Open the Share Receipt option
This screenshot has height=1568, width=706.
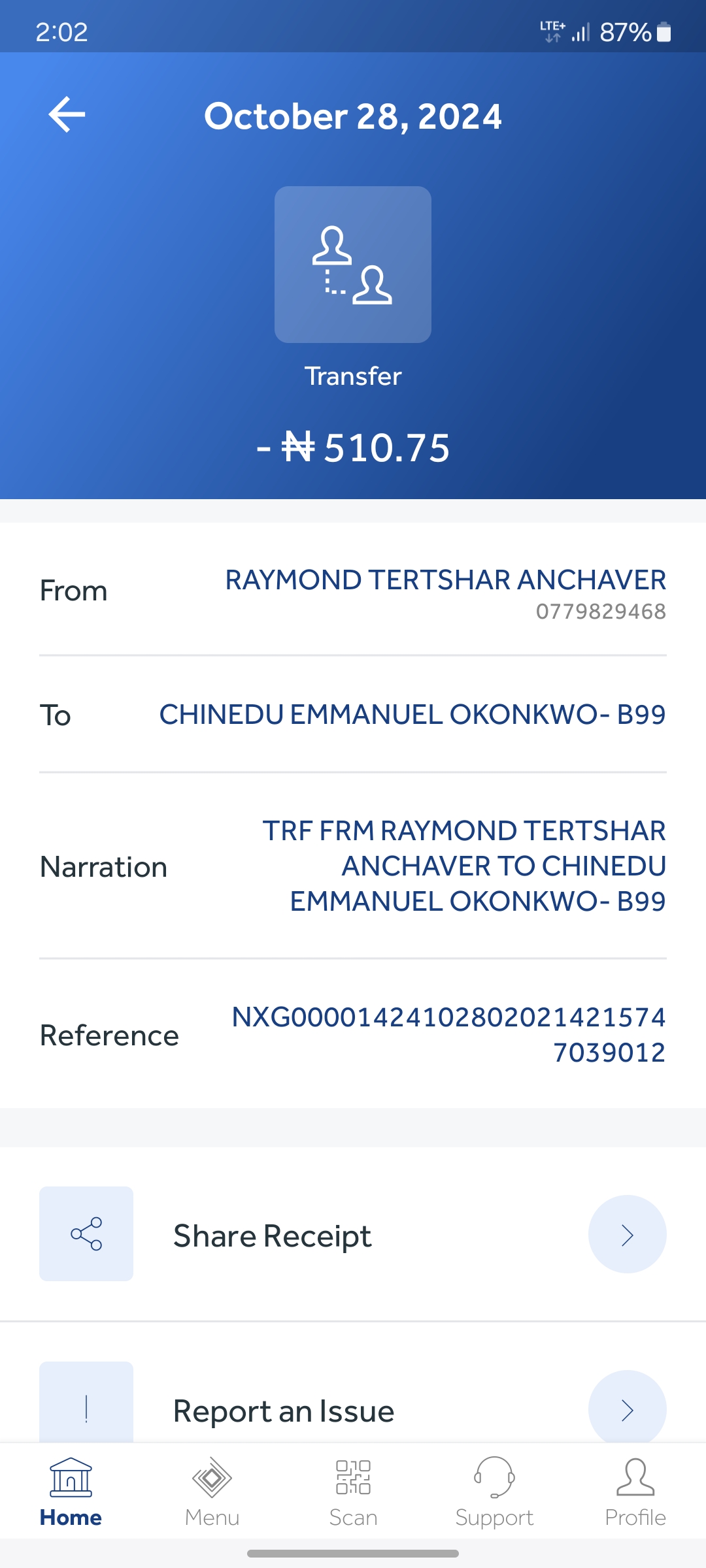coord(353,1235)
